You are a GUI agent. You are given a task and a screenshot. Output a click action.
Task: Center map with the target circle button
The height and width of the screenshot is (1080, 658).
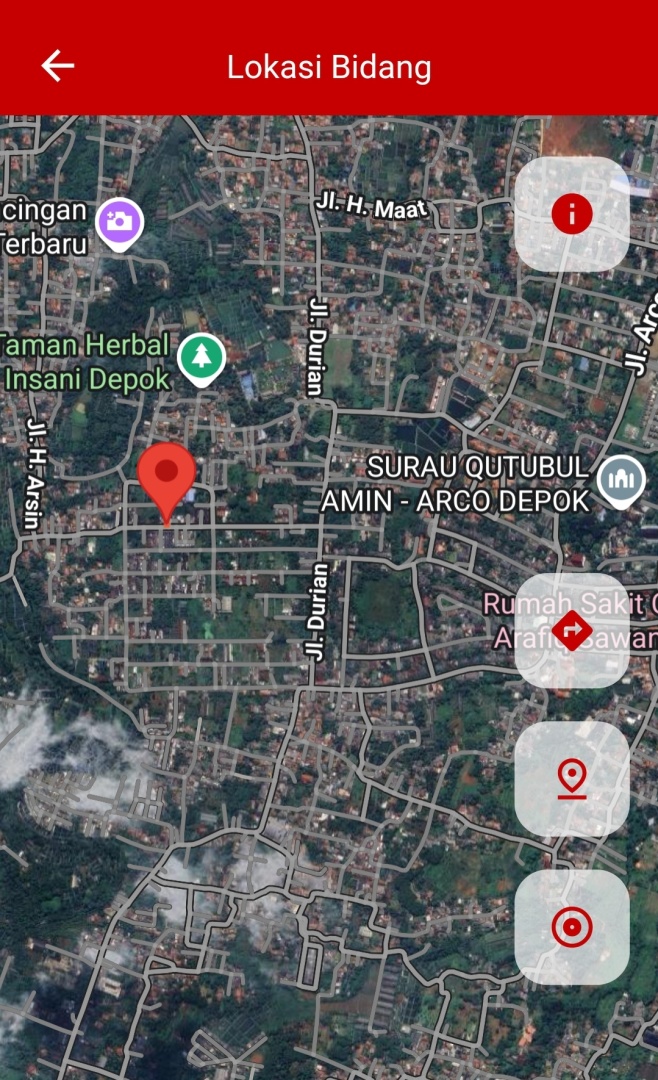pyautogui.click(x=571, y=927)
